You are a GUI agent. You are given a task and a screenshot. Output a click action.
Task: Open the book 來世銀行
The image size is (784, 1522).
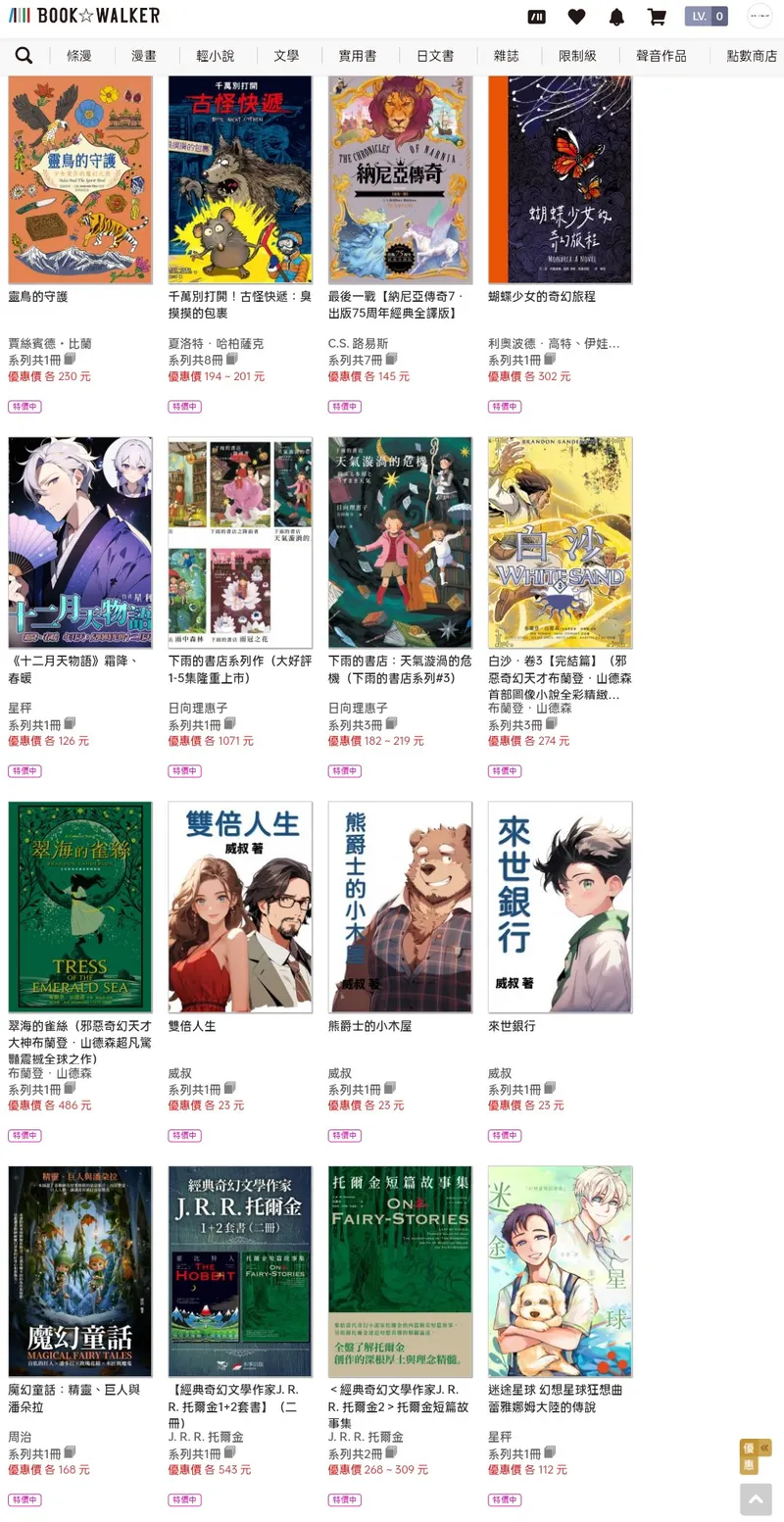click(x=560, y=907)
